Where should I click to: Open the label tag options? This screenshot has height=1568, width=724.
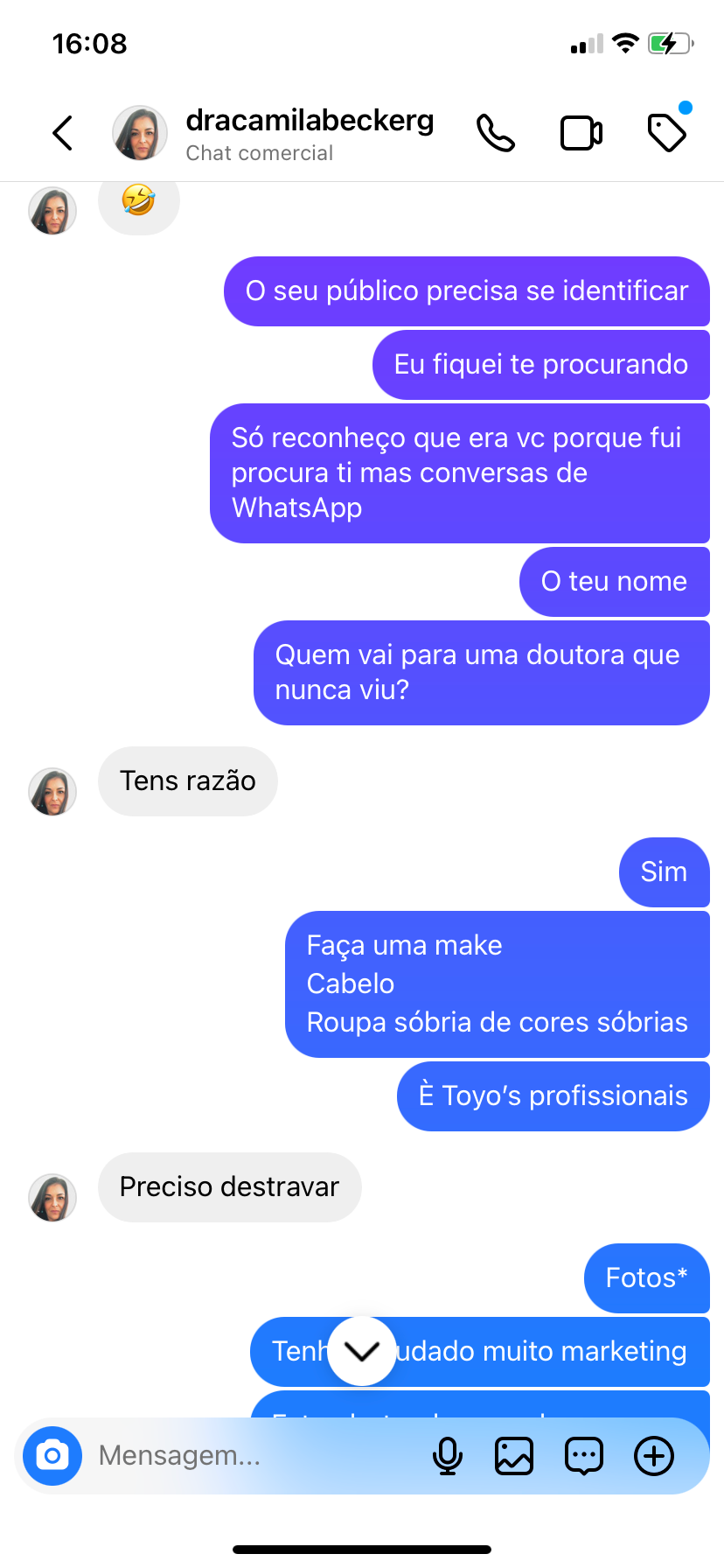[667, 133]
